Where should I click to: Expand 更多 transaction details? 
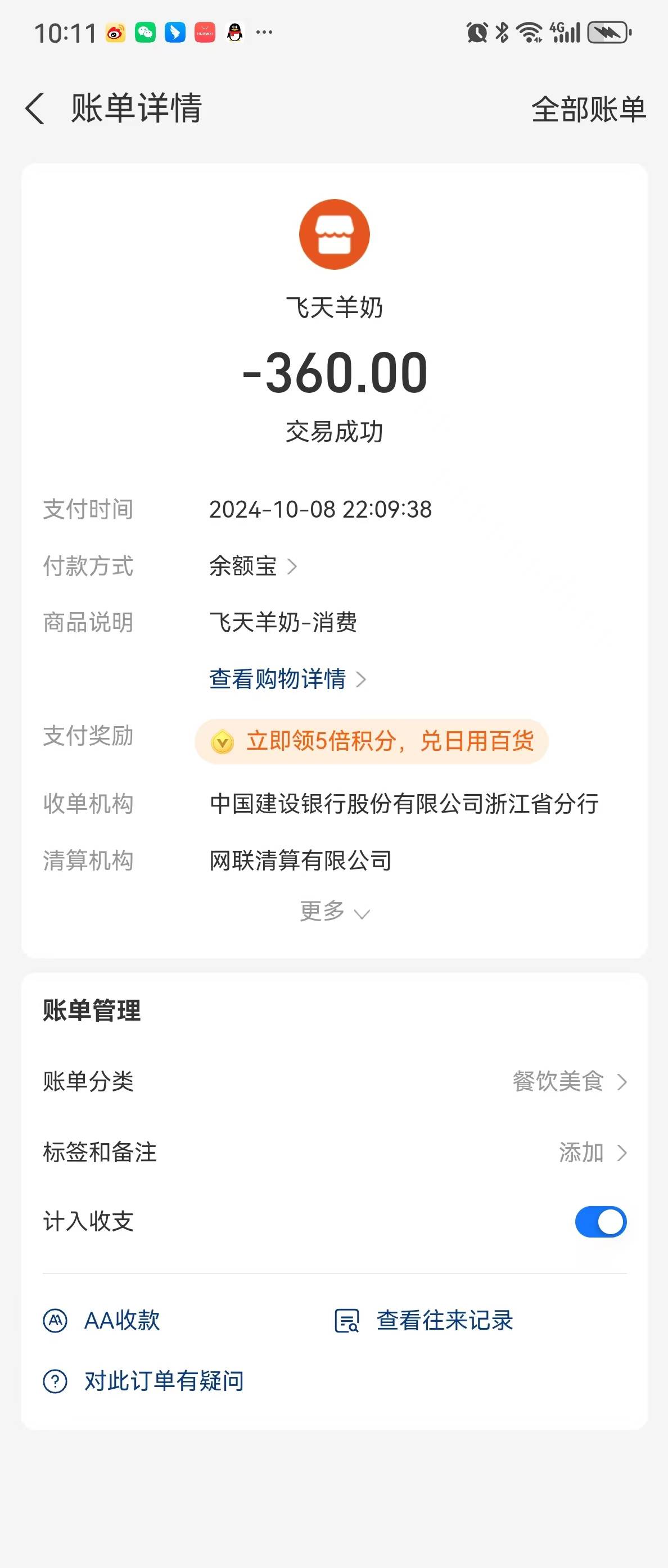point(333,912)
